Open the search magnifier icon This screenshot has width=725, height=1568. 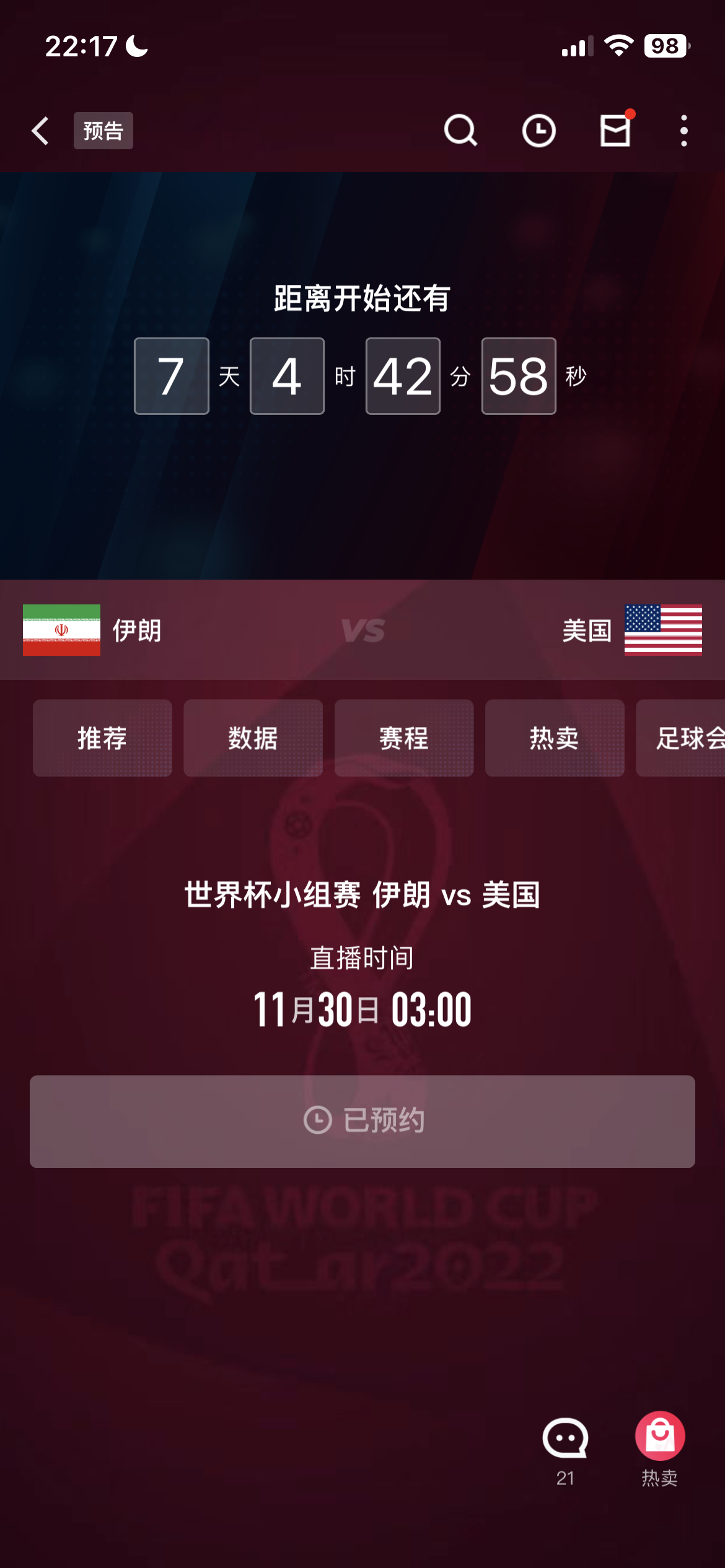click(x=460, y=131)
